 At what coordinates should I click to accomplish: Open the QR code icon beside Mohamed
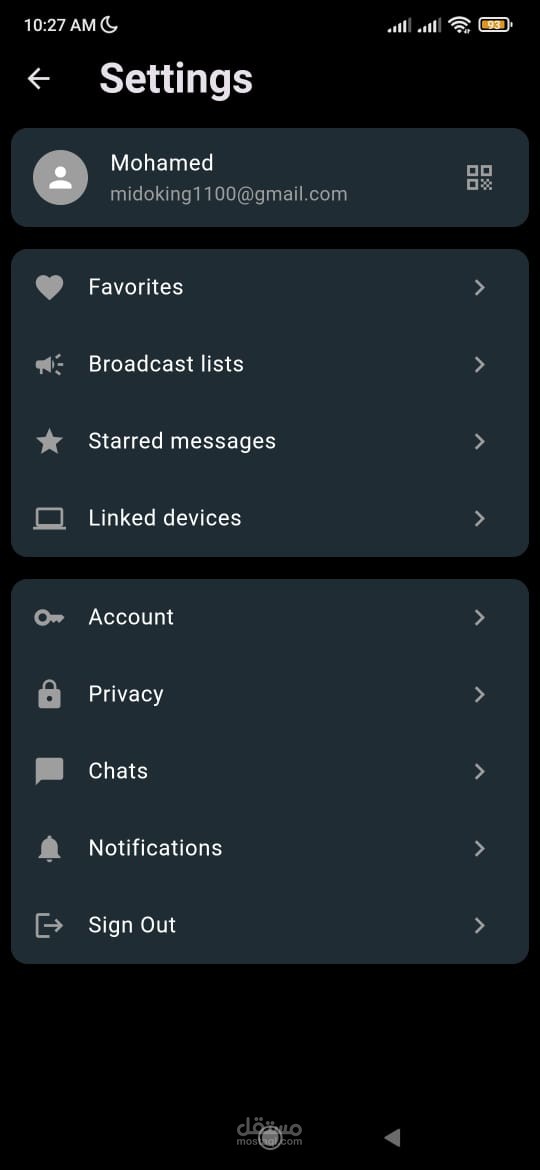point(479,178)
